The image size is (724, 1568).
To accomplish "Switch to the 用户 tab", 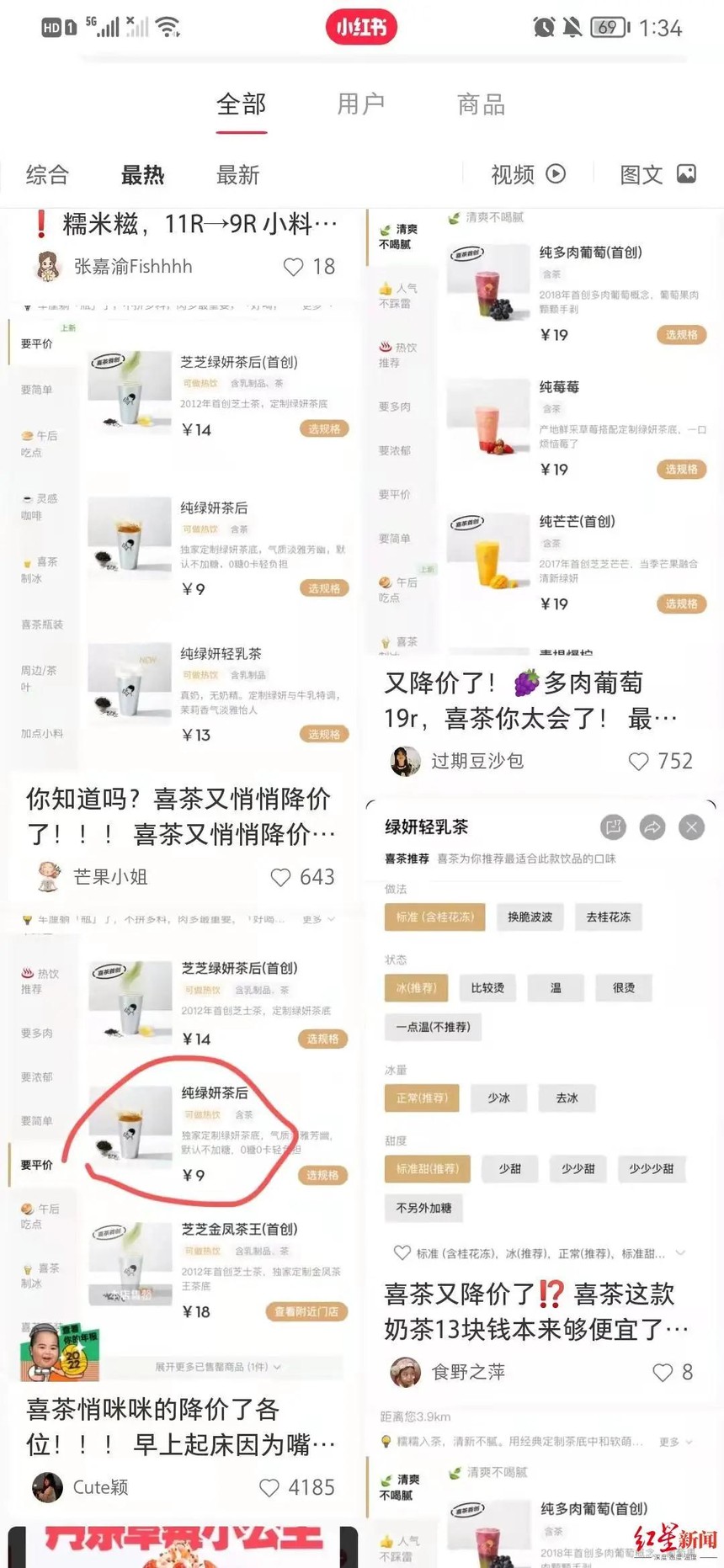I will click(x=360, y=104).
